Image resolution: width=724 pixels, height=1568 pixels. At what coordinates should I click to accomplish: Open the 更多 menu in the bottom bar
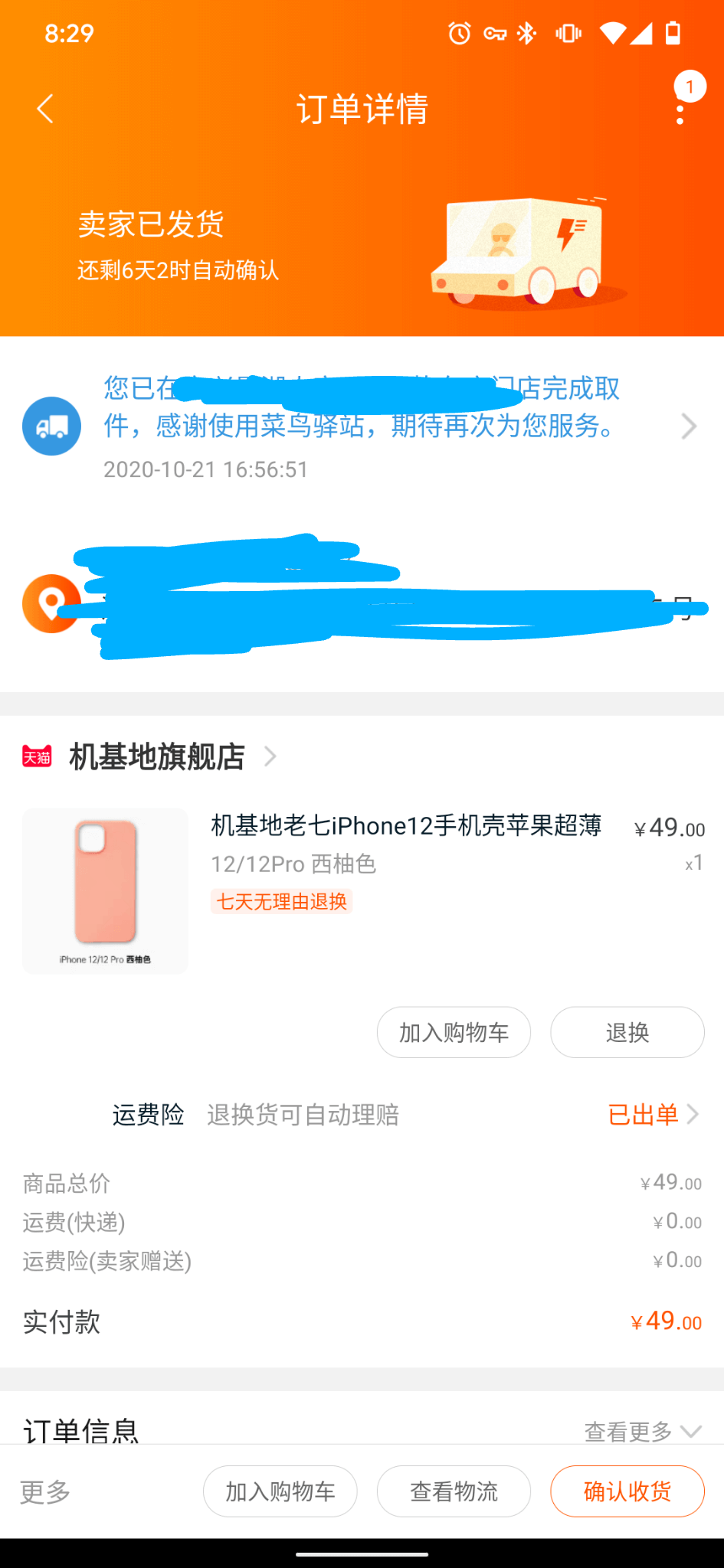pos(44,1491)
